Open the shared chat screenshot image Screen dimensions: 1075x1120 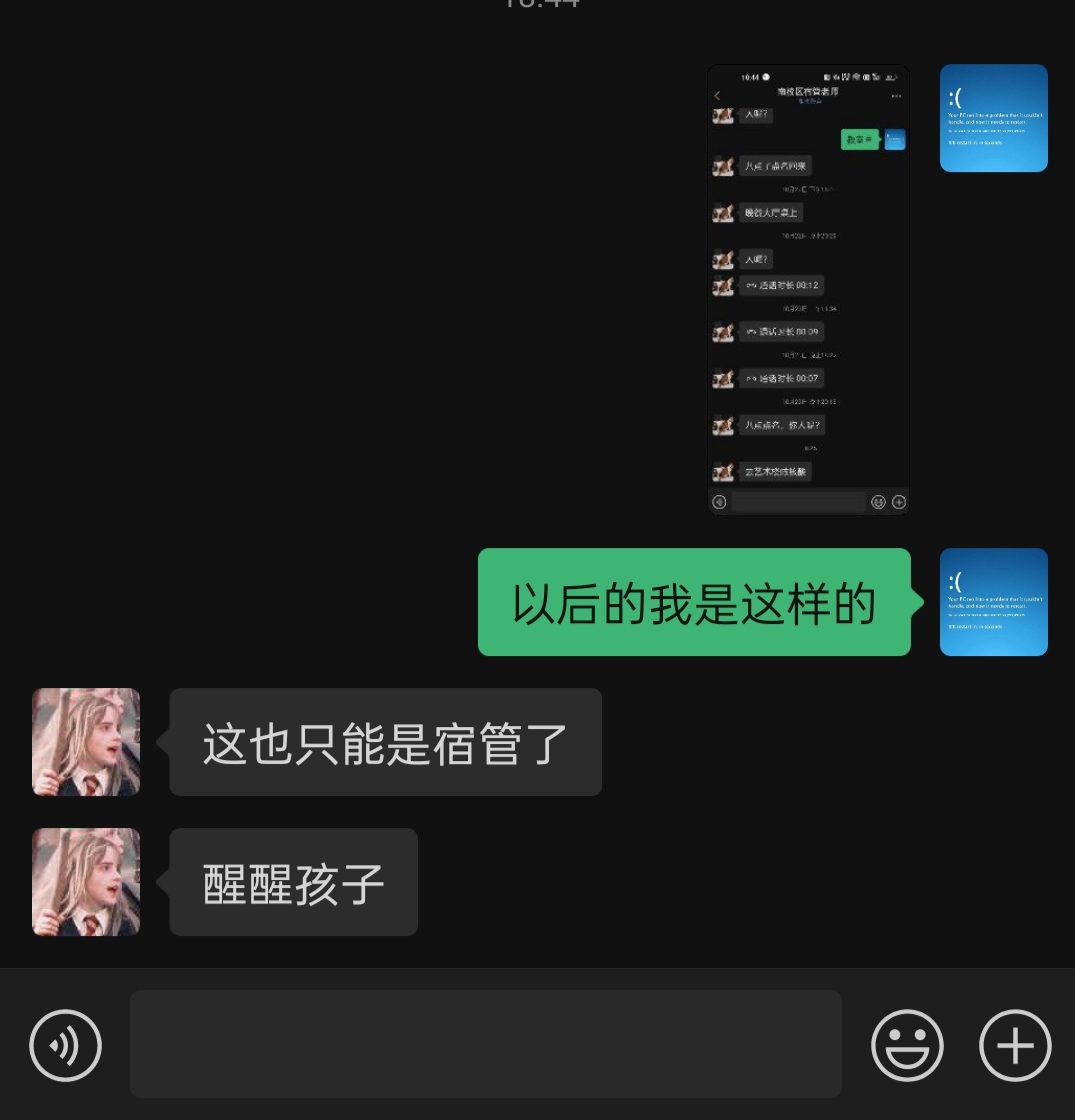click(x=808, y=290)
